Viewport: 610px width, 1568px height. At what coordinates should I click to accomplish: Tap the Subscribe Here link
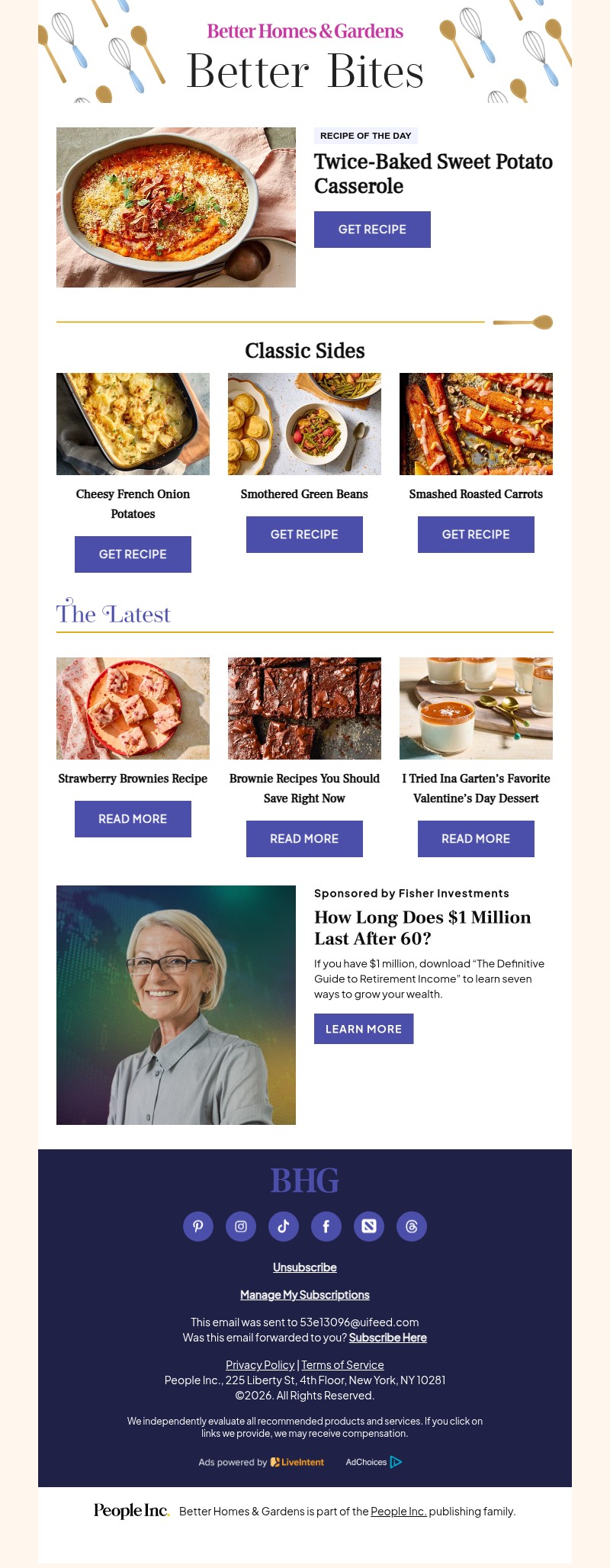(388, 1338)
